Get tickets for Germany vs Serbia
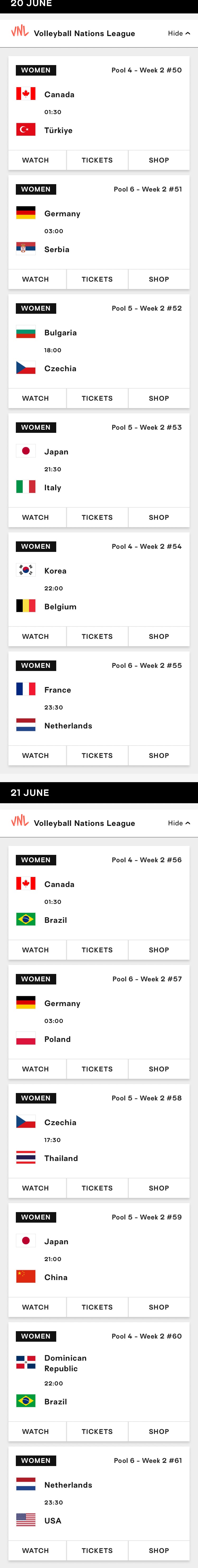Viewport: 198px width, 1568px height. tap(97, 280)
